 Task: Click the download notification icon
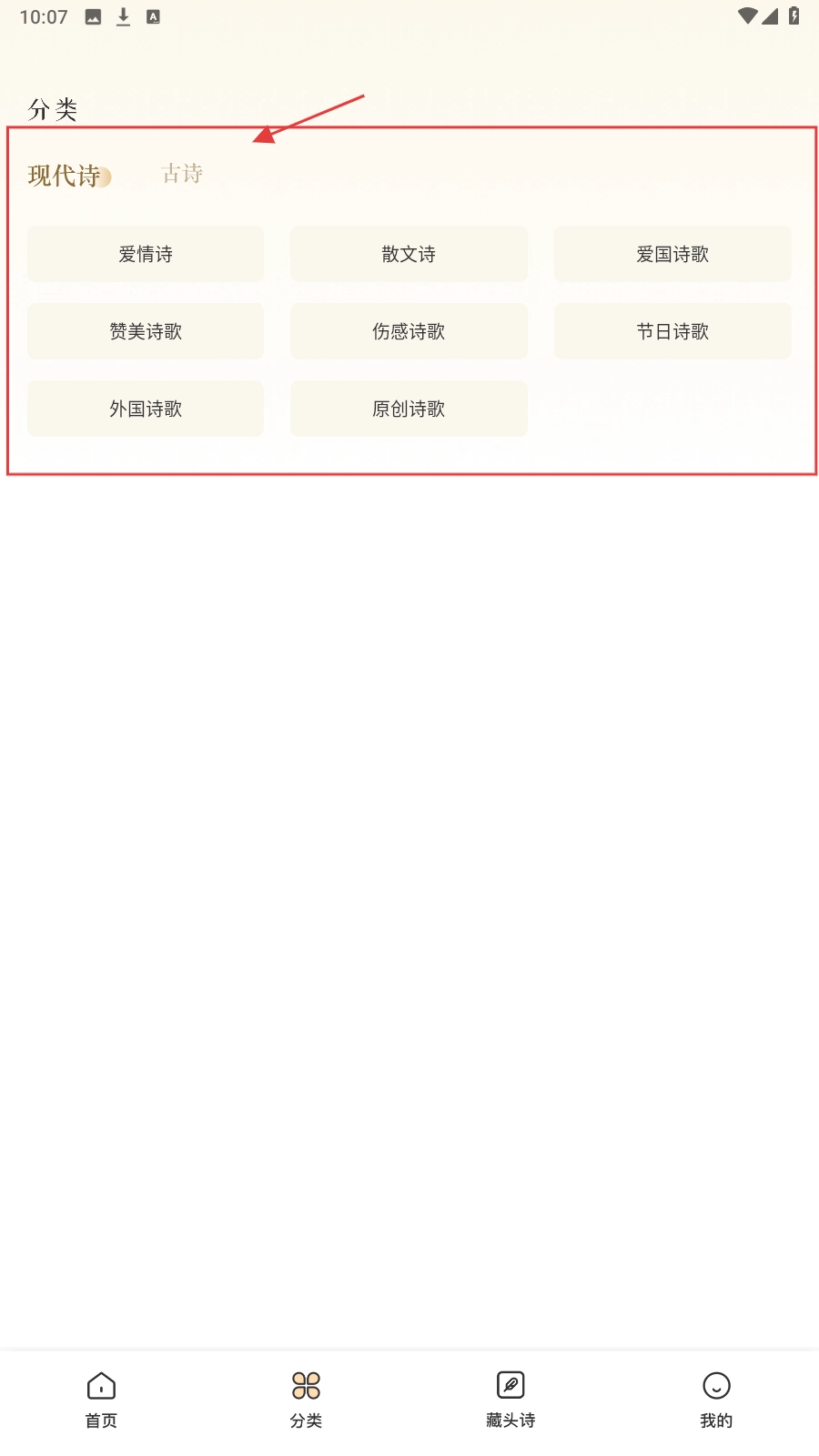pyautogui.click(x=121, y=15)
